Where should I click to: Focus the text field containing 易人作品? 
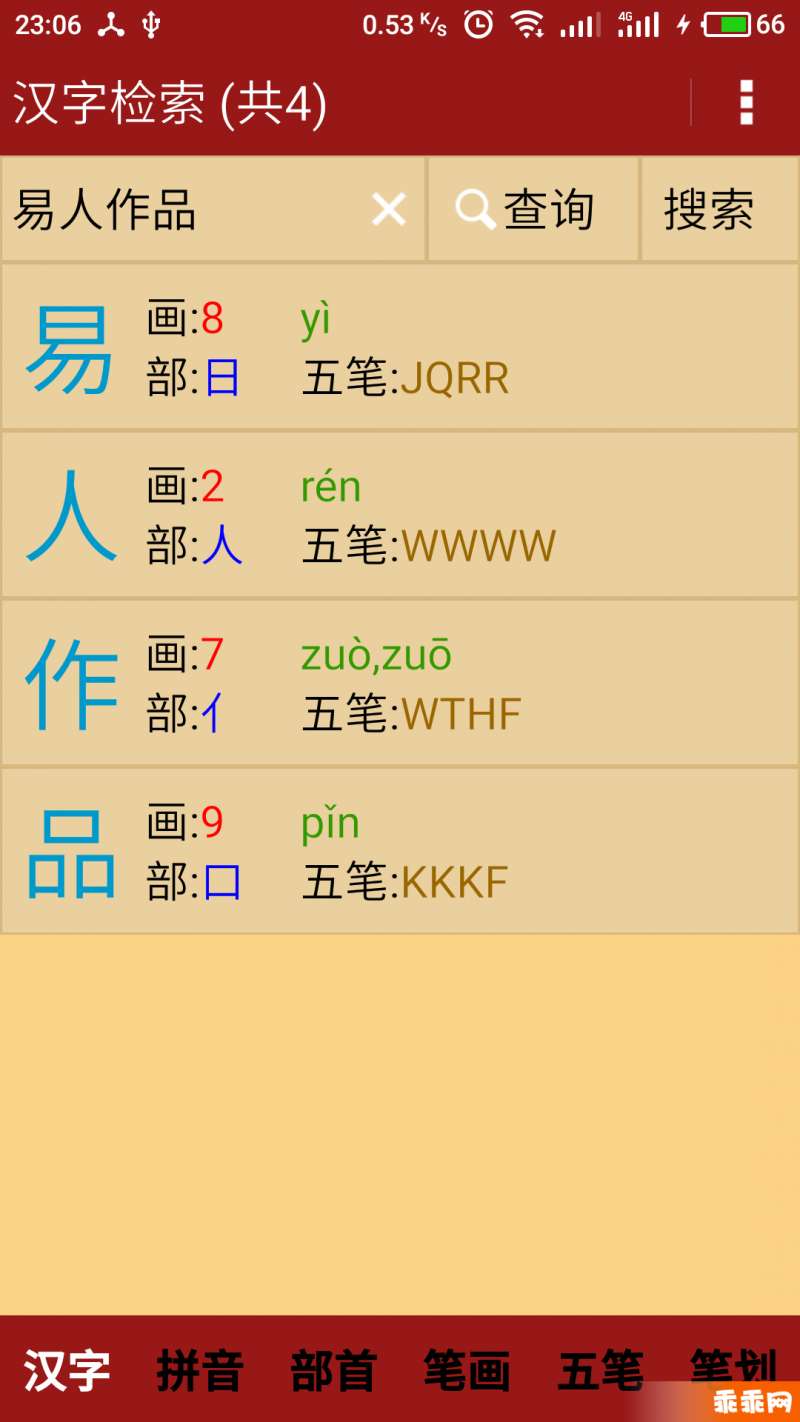click(185, 210)
